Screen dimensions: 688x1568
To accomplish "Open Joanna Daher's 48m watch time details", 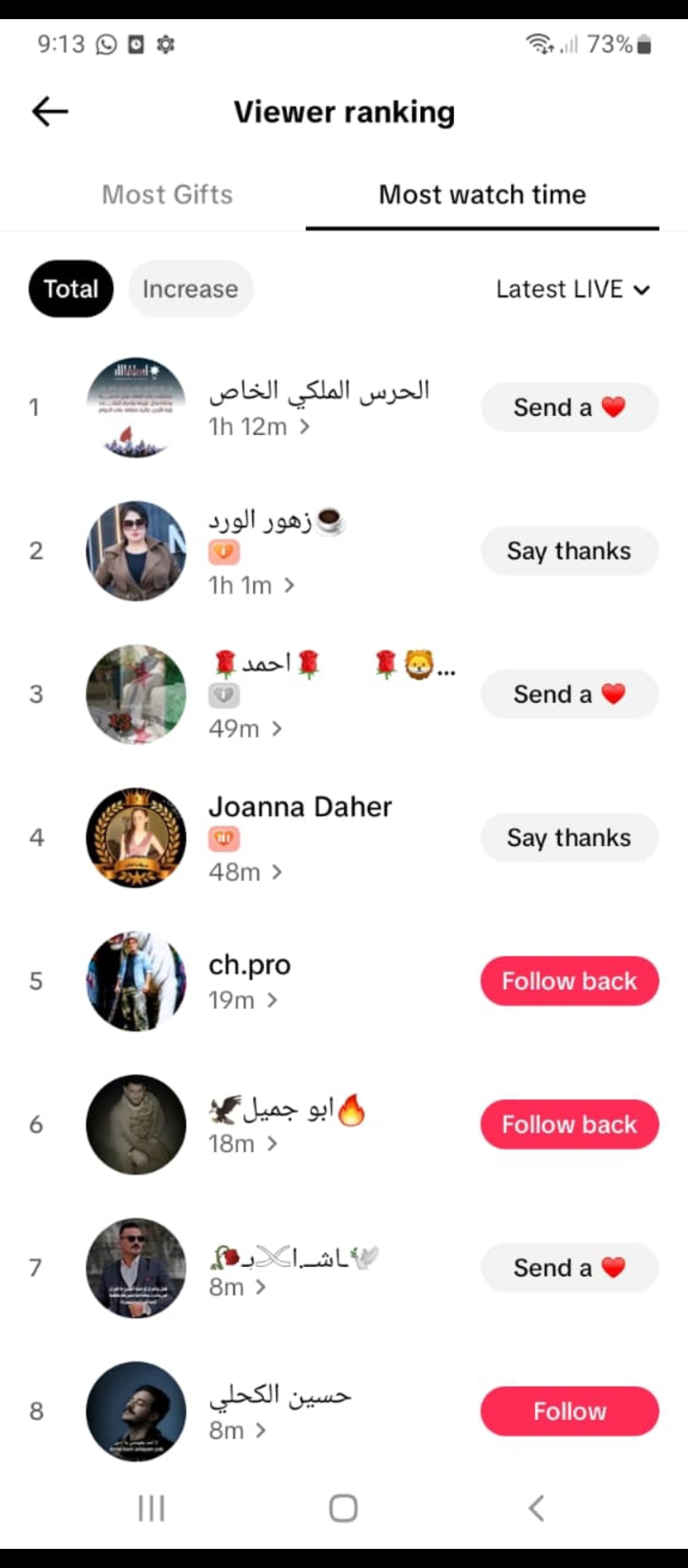I will [x=245, y=872].
